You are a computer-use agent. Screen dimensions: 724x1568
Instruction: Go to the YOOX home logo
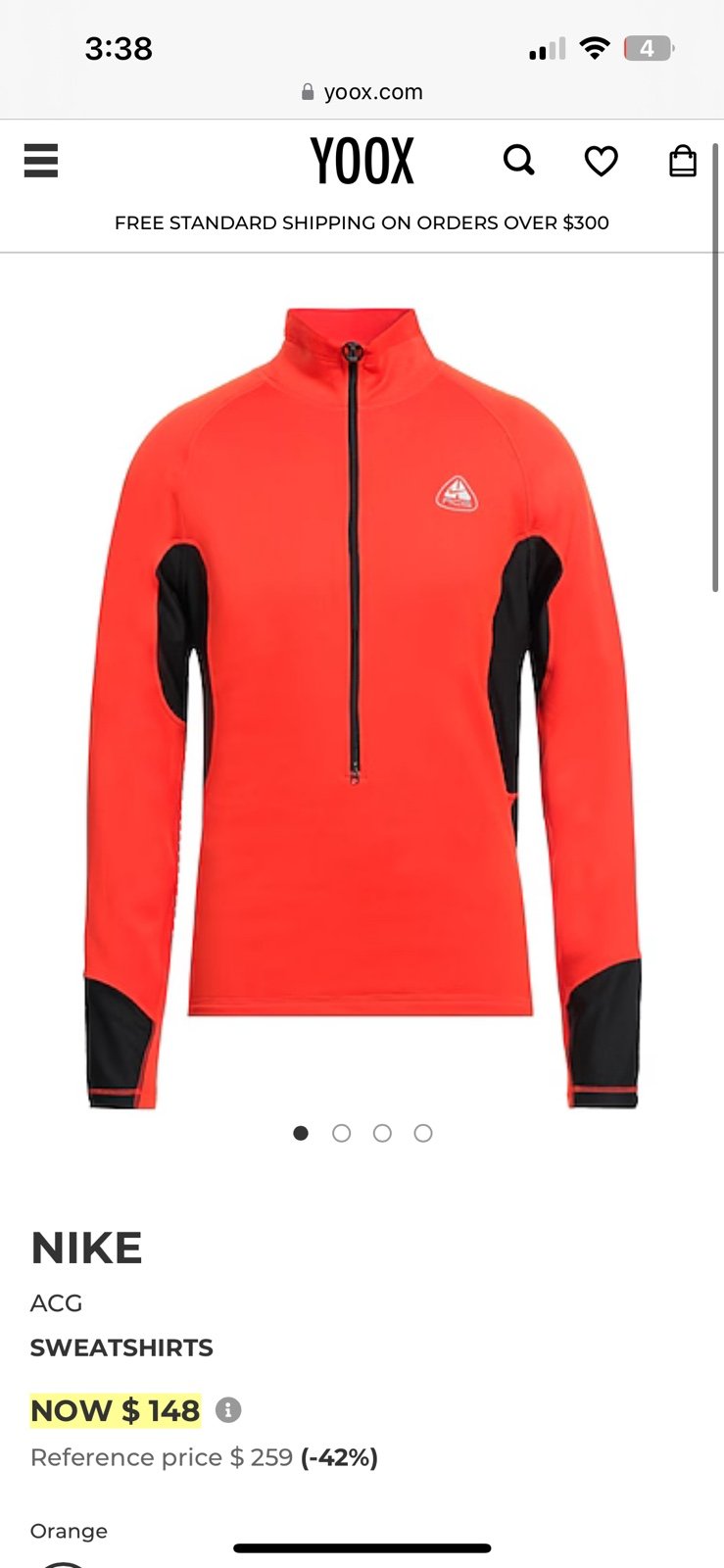pos(362,161)
